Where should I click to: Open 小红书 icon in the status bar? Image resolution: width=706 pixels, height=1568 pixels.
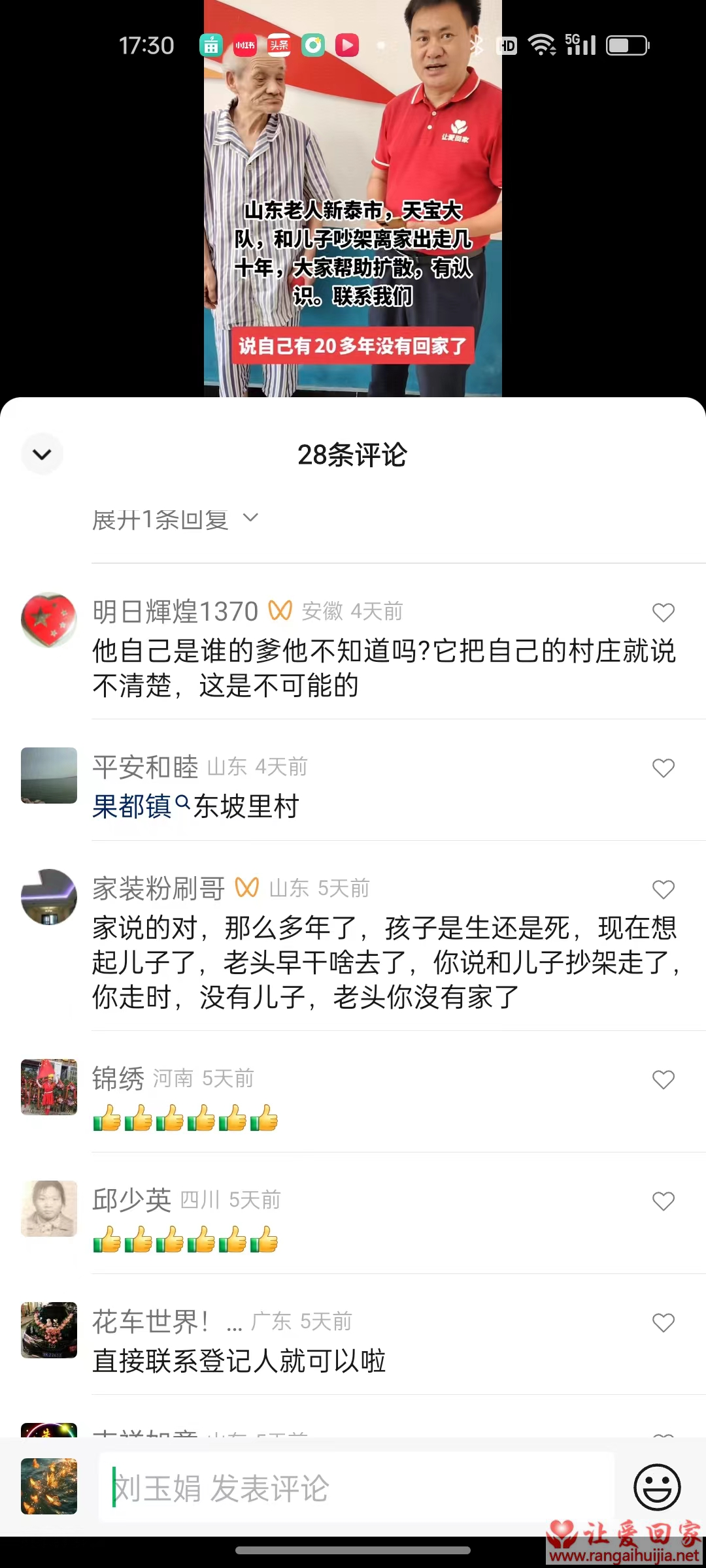pyautogui.click(x=245, y=46)
